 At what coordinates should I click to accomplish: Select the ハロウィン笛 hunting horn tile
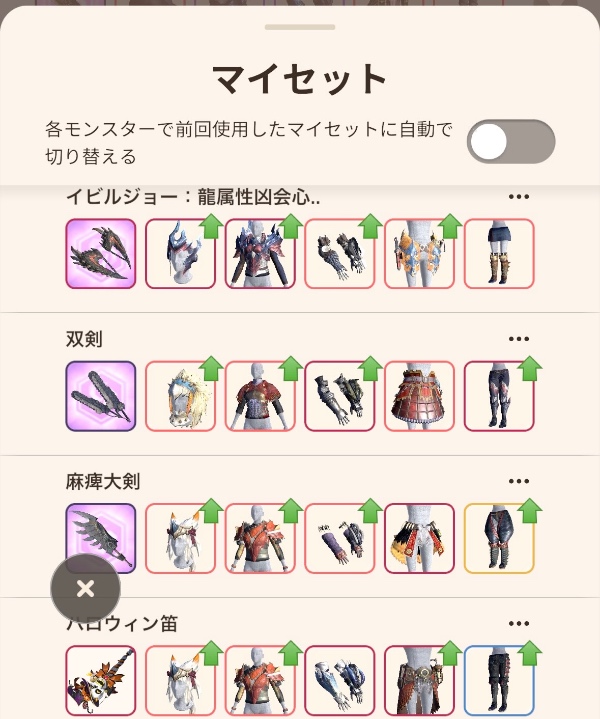click(x=100, y=680)
